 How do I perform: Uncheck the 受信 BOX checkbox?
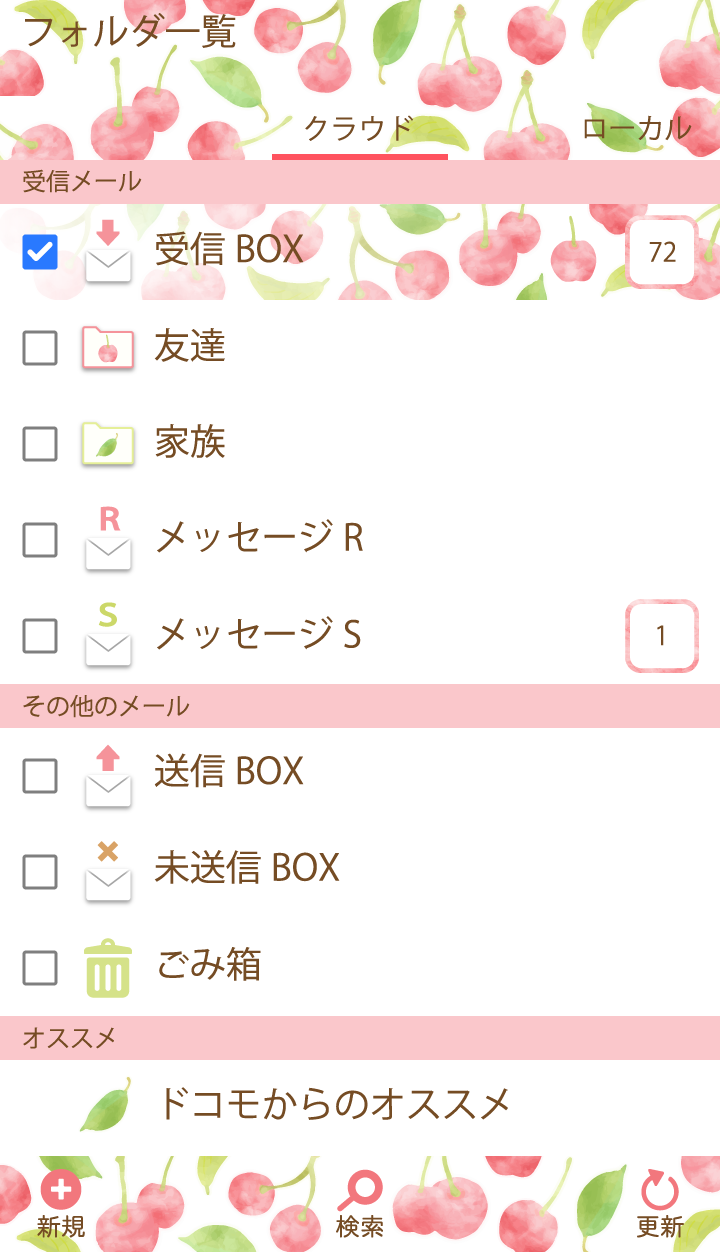[40, 252]
